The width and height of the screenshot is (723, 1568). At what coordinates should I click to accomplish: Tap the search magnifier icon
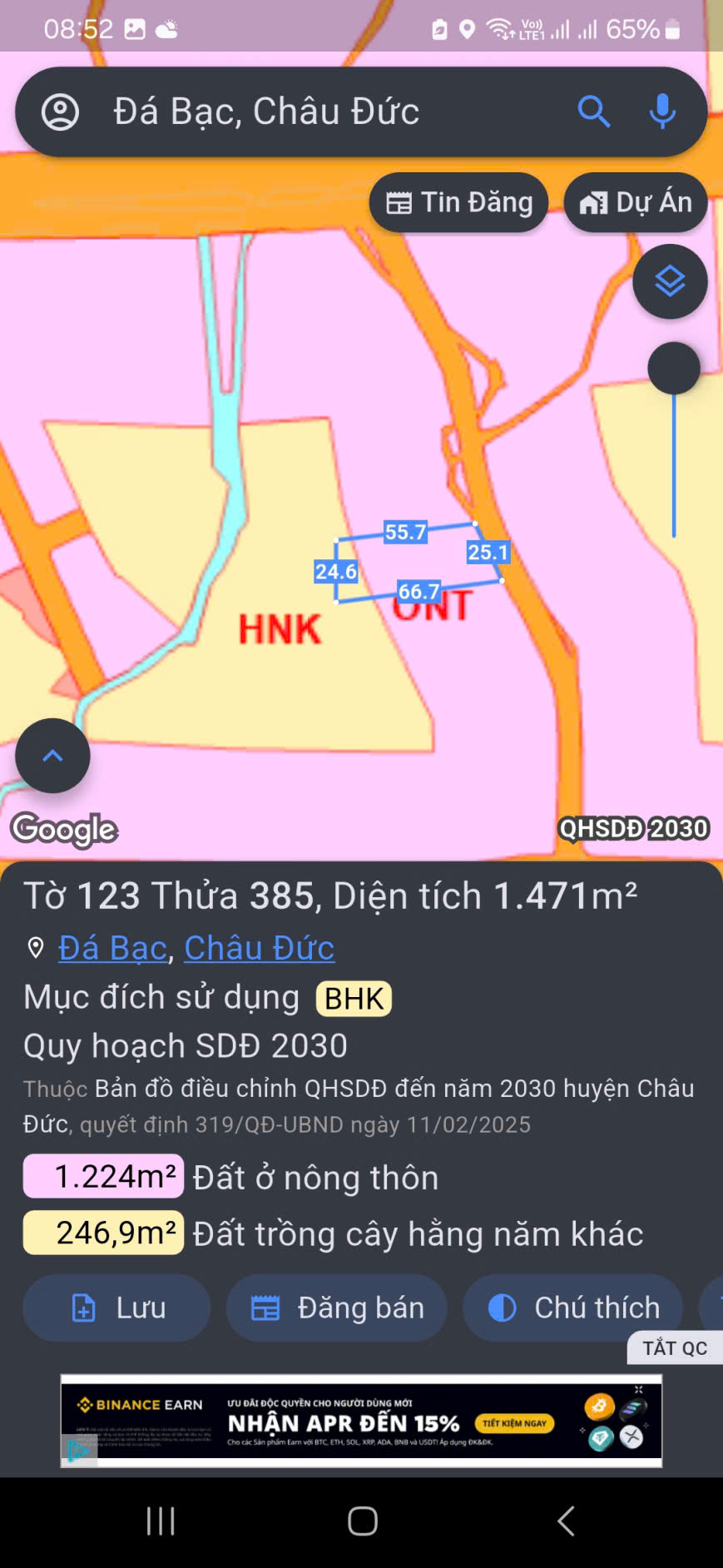point(594,112)
